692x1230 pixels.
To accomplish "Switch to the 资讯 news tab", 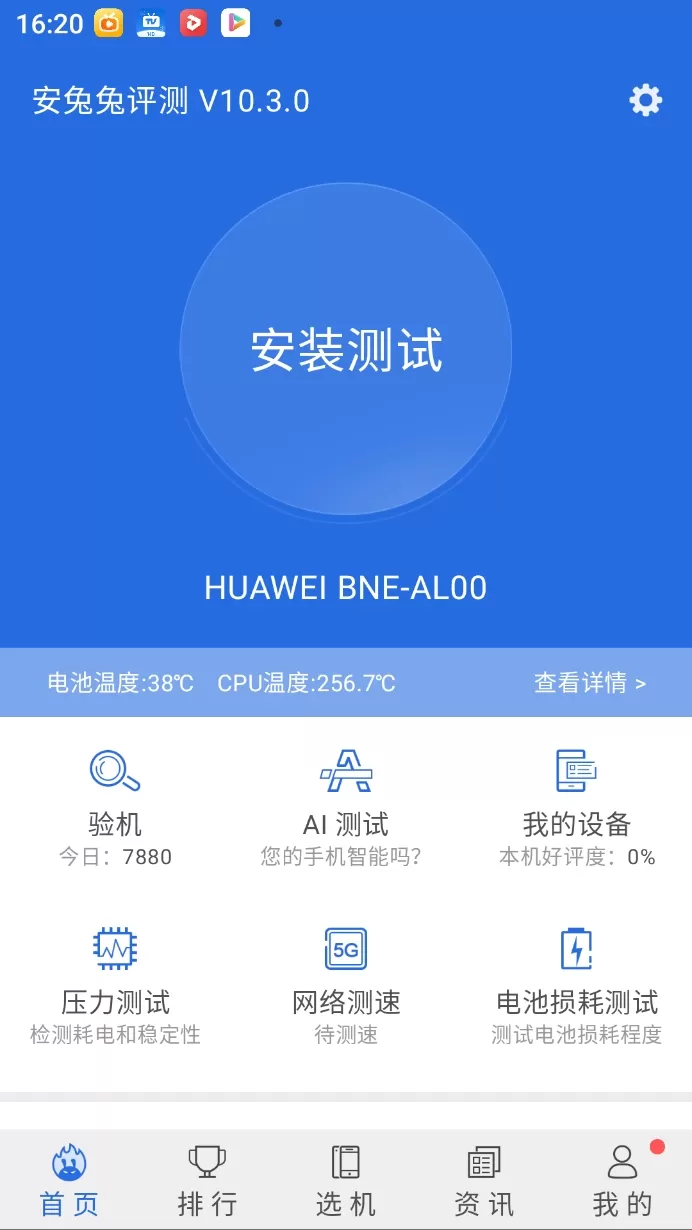I will tap(484, 1180).
